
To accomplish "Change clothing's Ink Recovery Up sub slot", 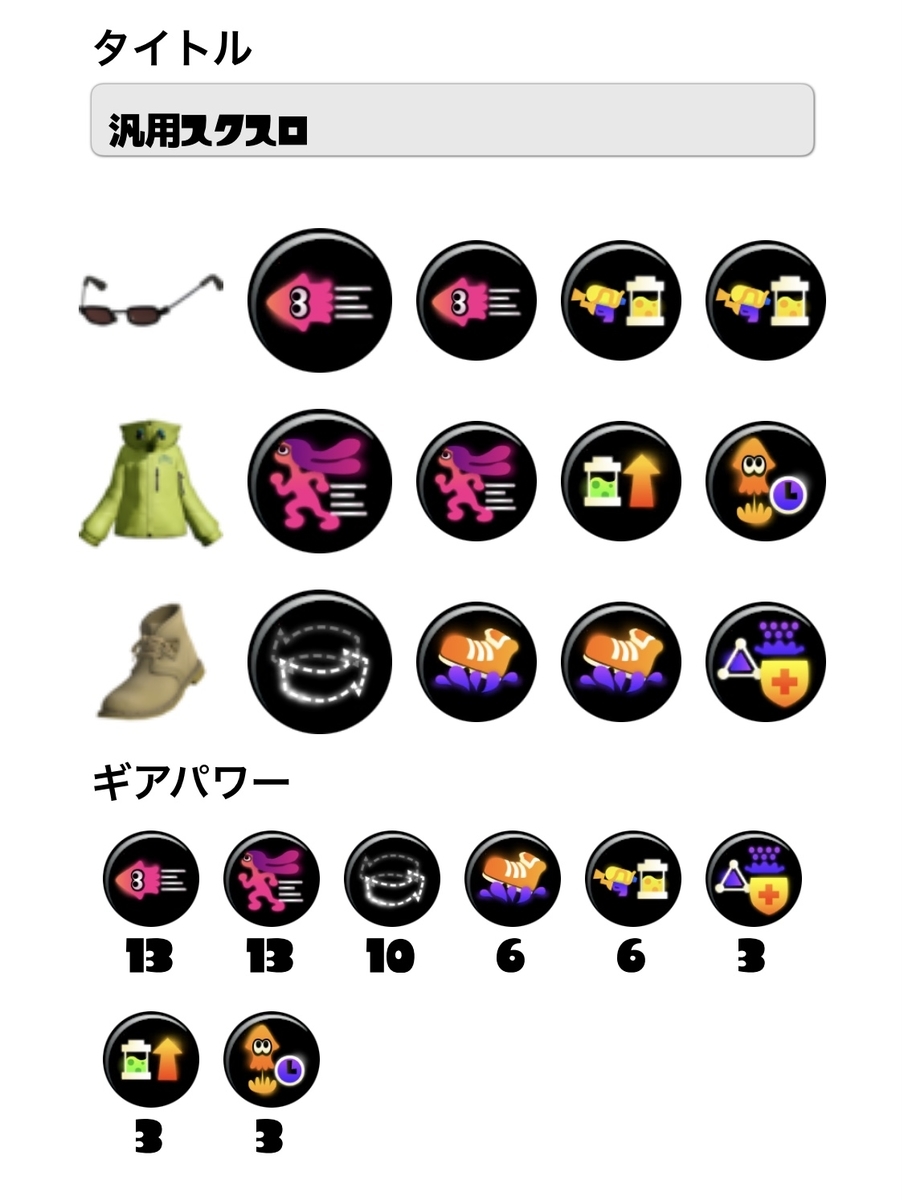I will tap(621, 481).
